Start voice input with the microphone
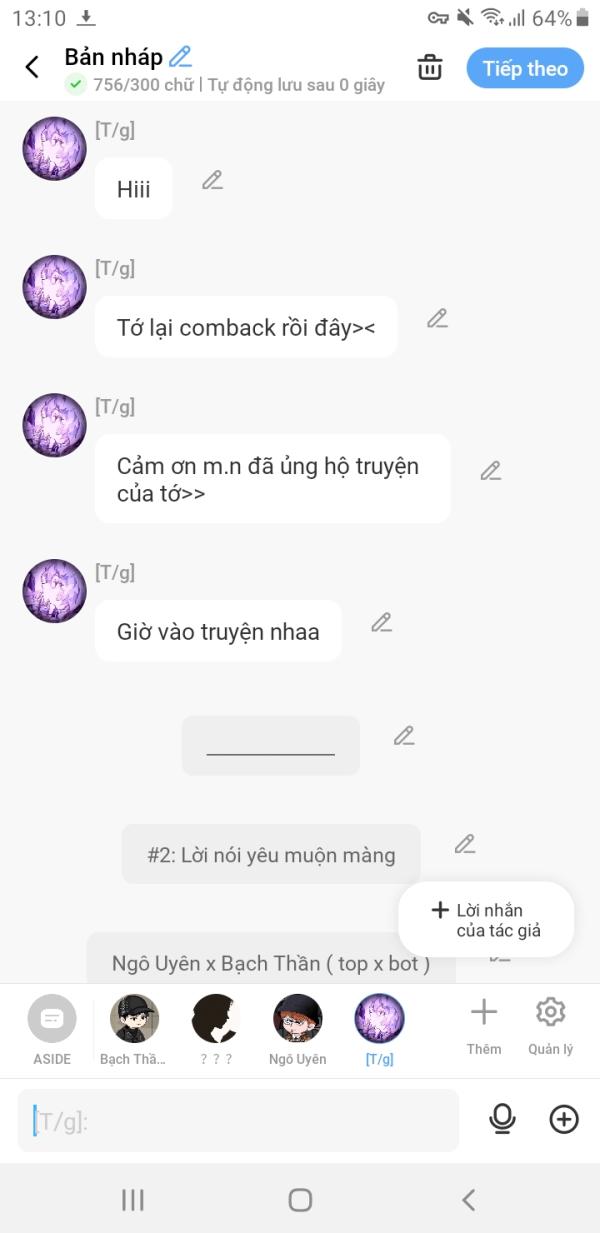 [502, 1120]
